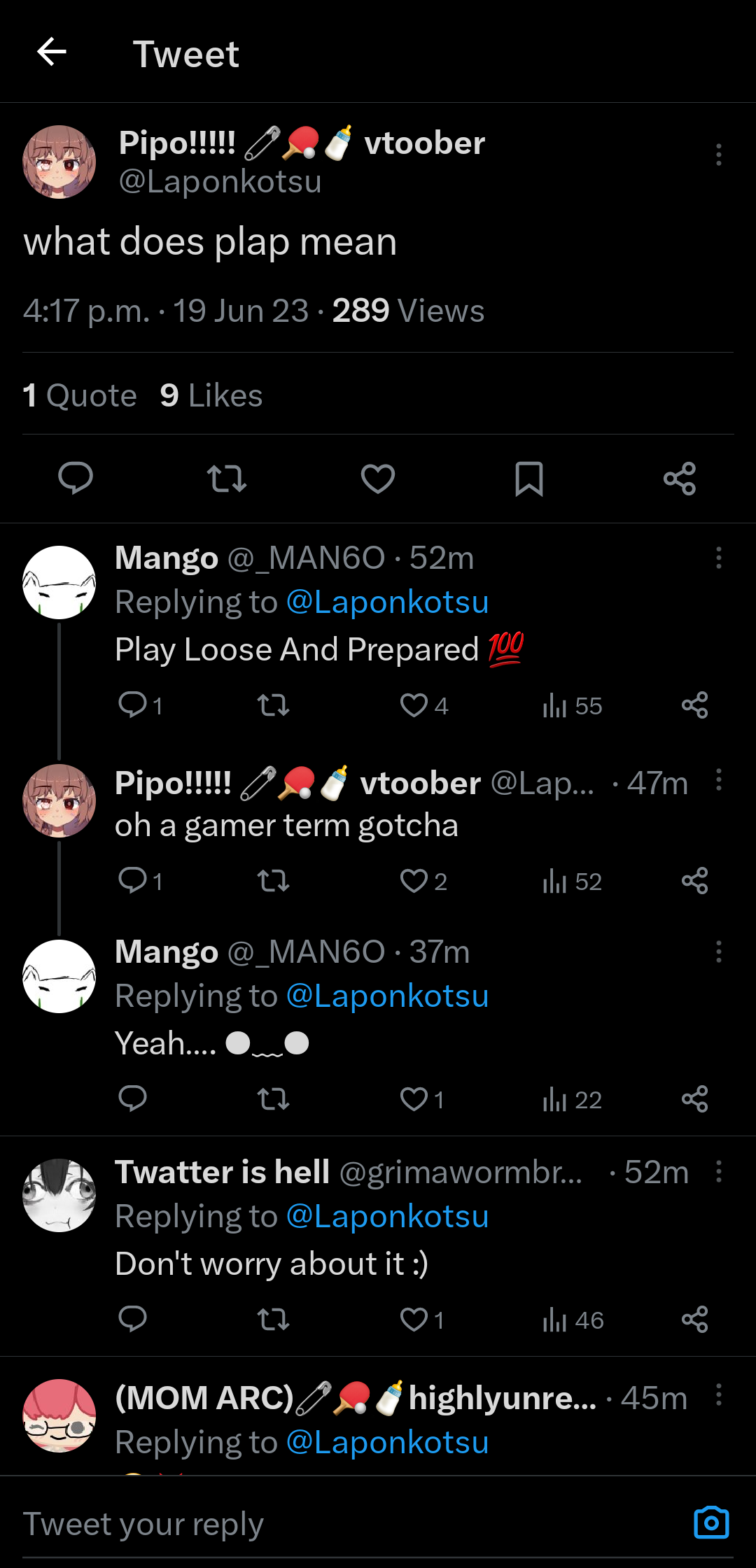The image size is (756, 1568).
Task: Share the main tweet
Action: (680, 479)
